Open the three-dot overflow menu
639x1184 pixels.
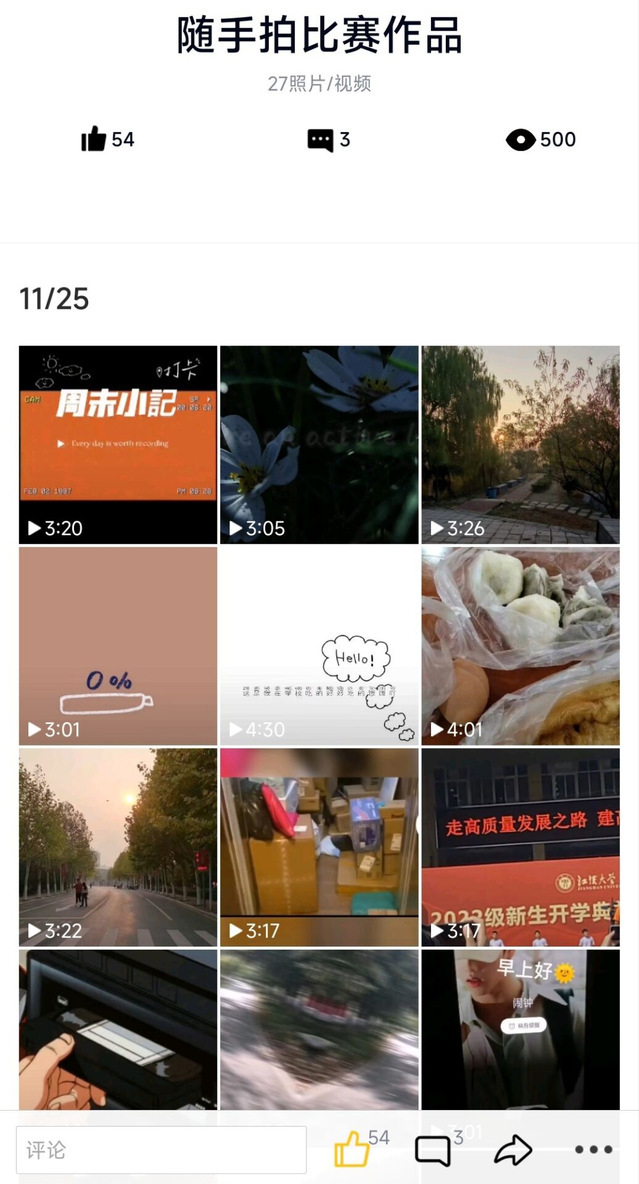(x=593, y=1150)
